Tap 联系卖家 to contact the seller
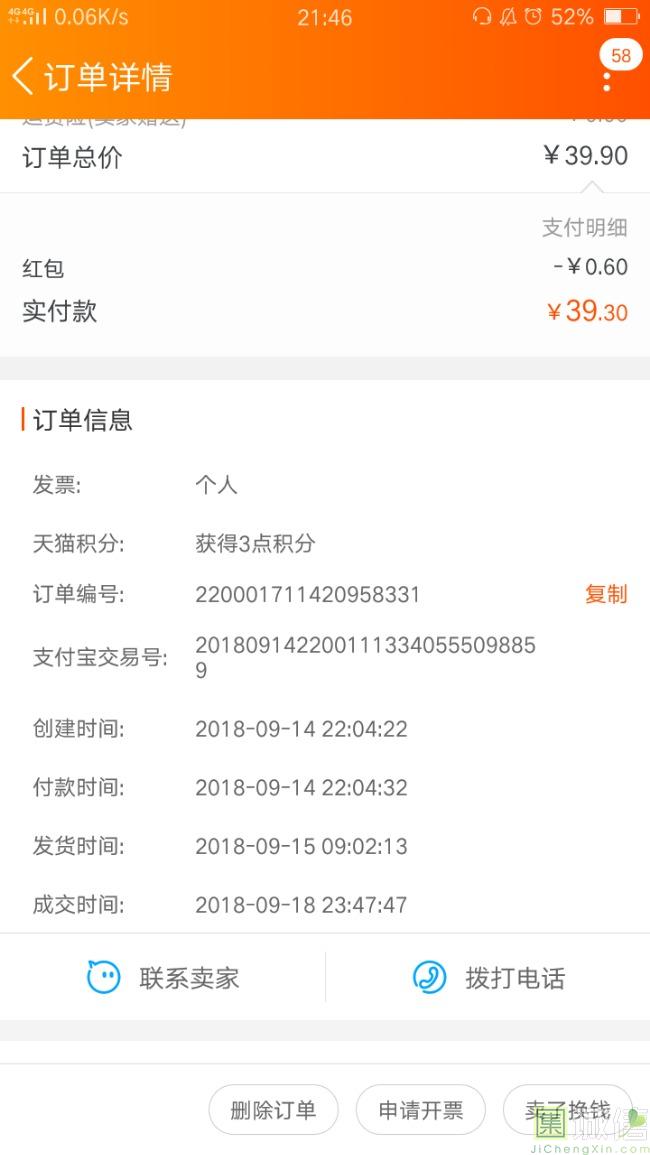The width and height of the screenshot is (650, 1155). pos(163,977)
